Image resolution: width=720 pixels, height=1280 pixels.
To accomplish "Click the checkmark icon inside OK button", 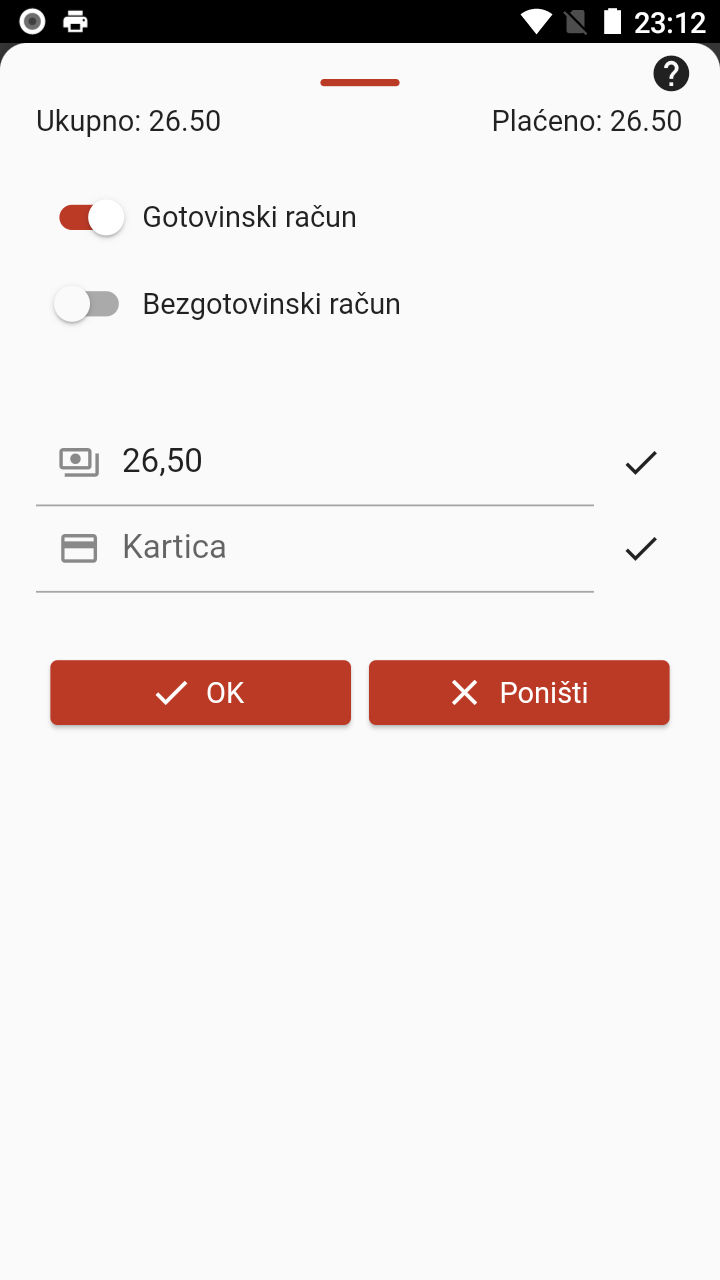I will [170, 692].
